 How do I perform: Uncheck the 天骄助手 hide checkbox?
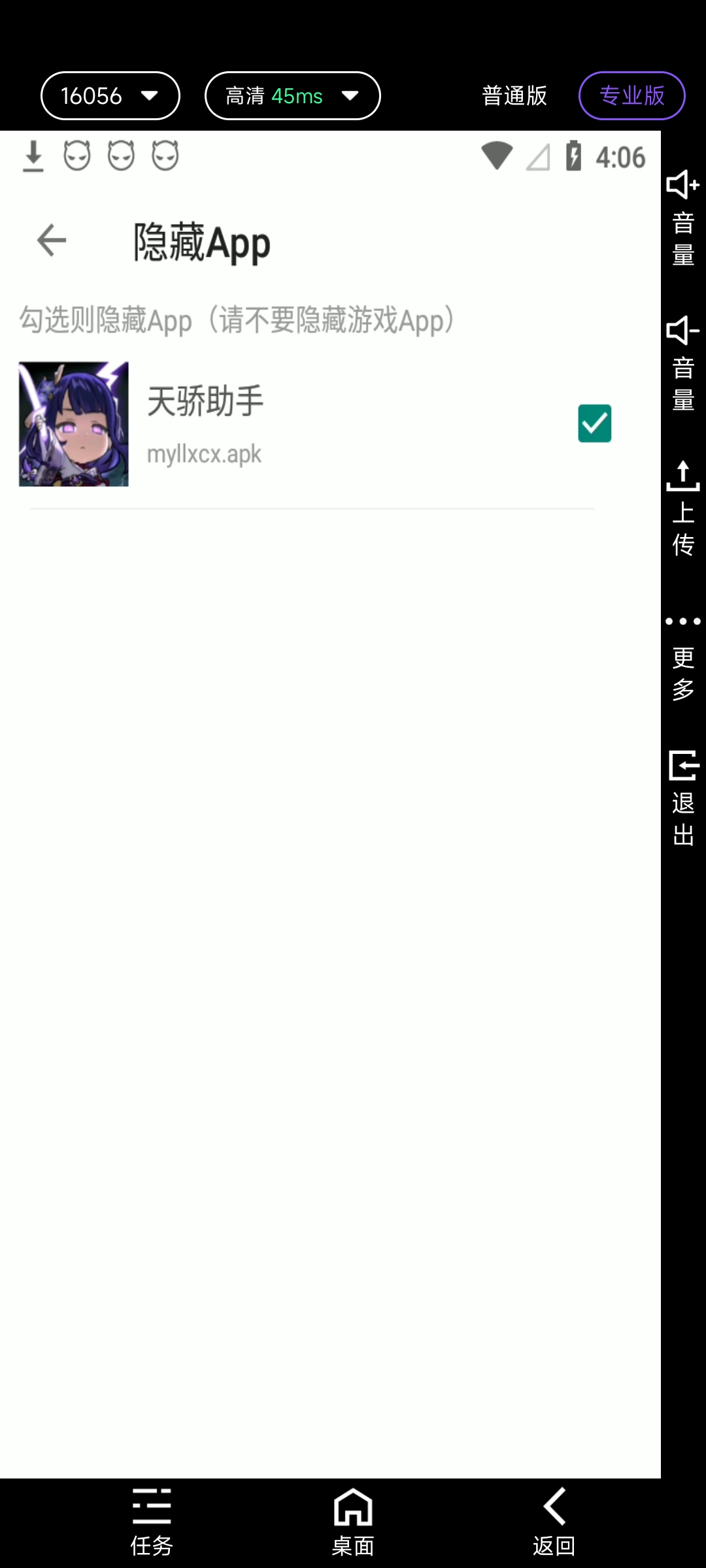tap(594, 423)
